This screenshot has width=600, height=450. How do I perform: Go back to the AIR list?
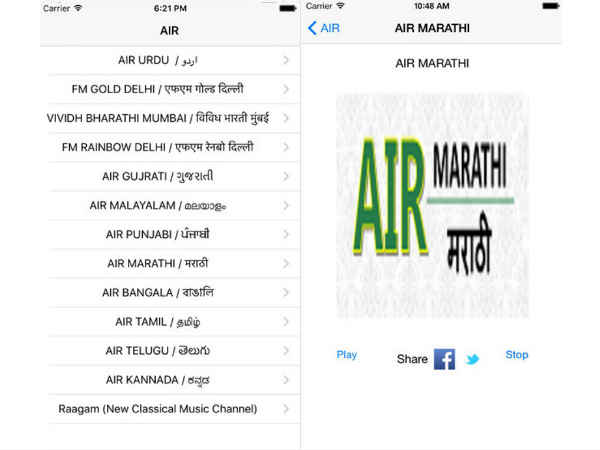click(324, 28)
